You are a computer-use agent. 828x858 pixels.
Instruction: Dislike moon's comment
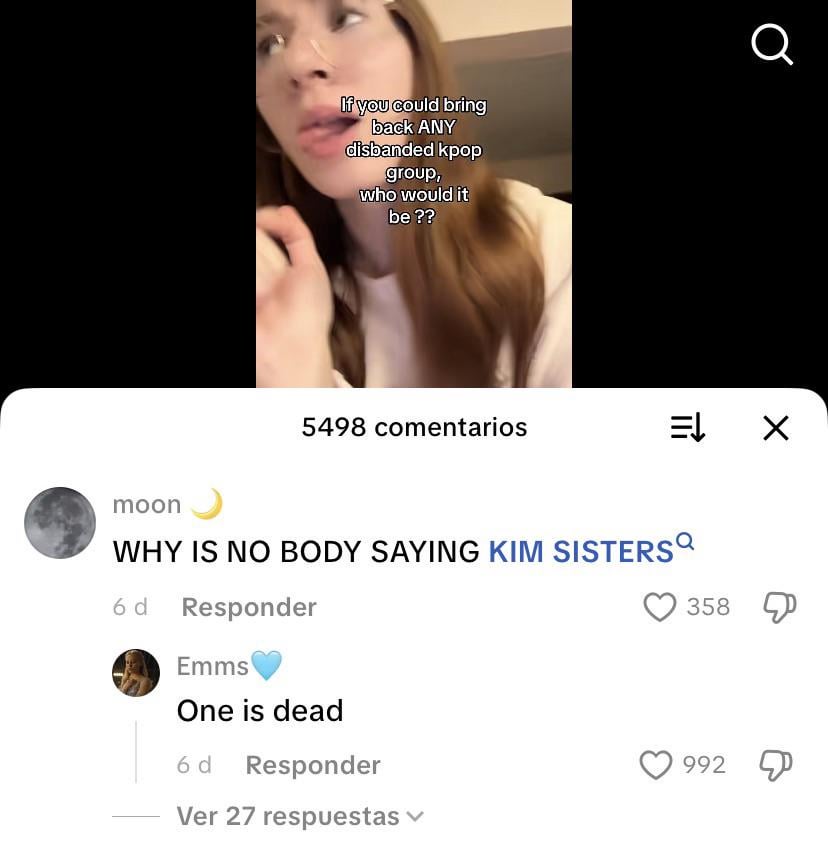tap(778, 607)
